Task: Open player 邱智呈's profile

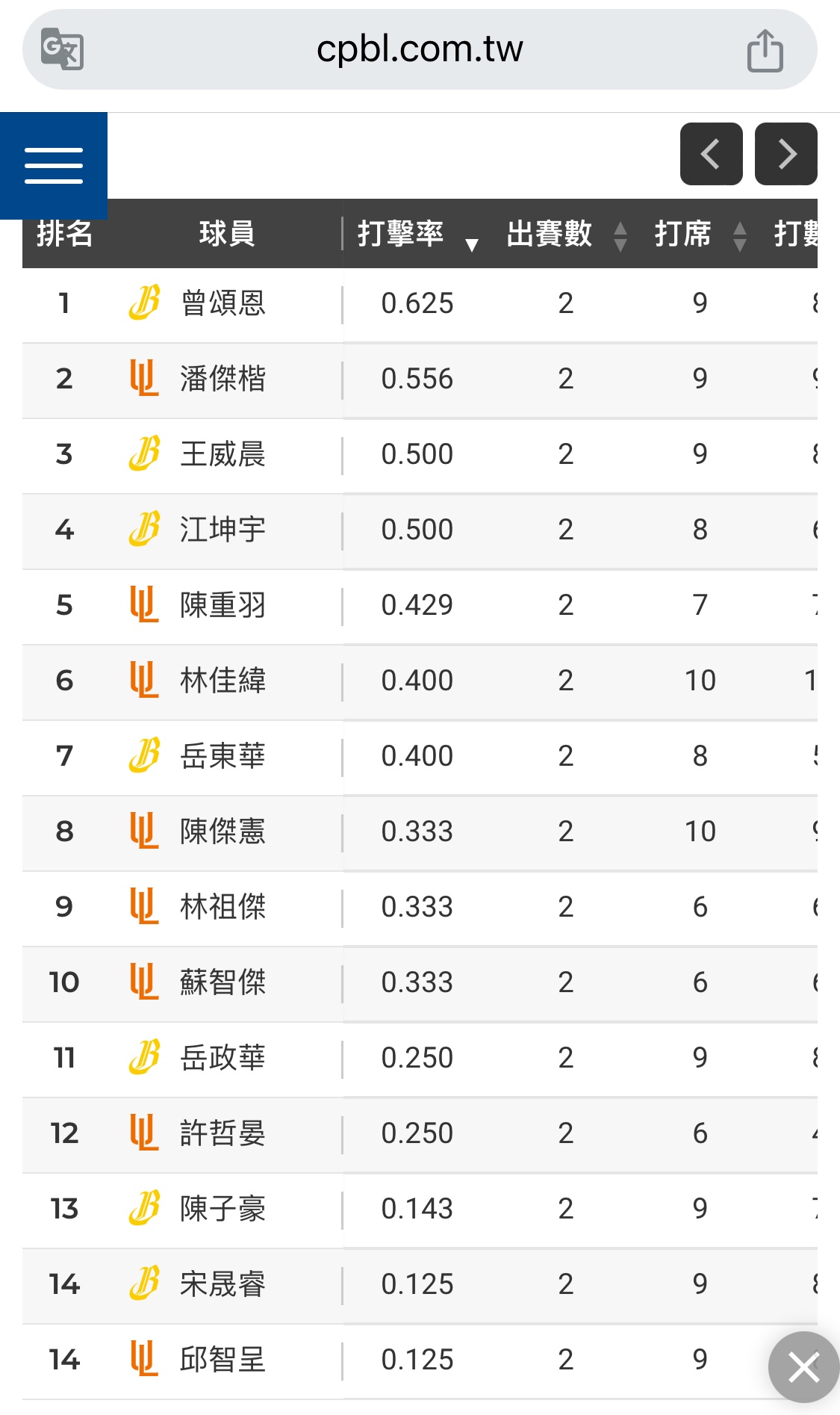Action: pyautogui.click(x=223, y=1360)
